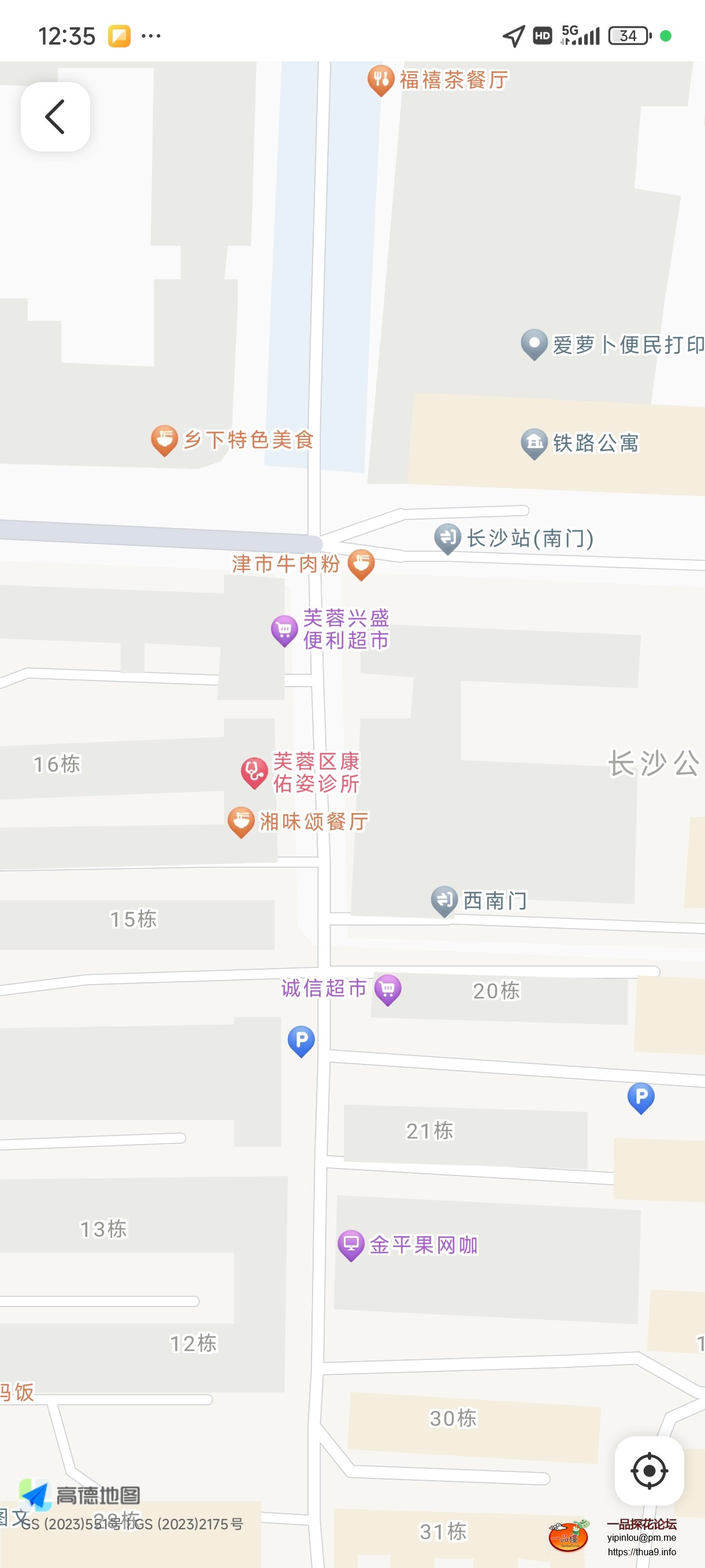The width and height of the screenshot is (705, 1568).
Task: Open the 铁路公寓 place marker
Action: click(534, 442)
